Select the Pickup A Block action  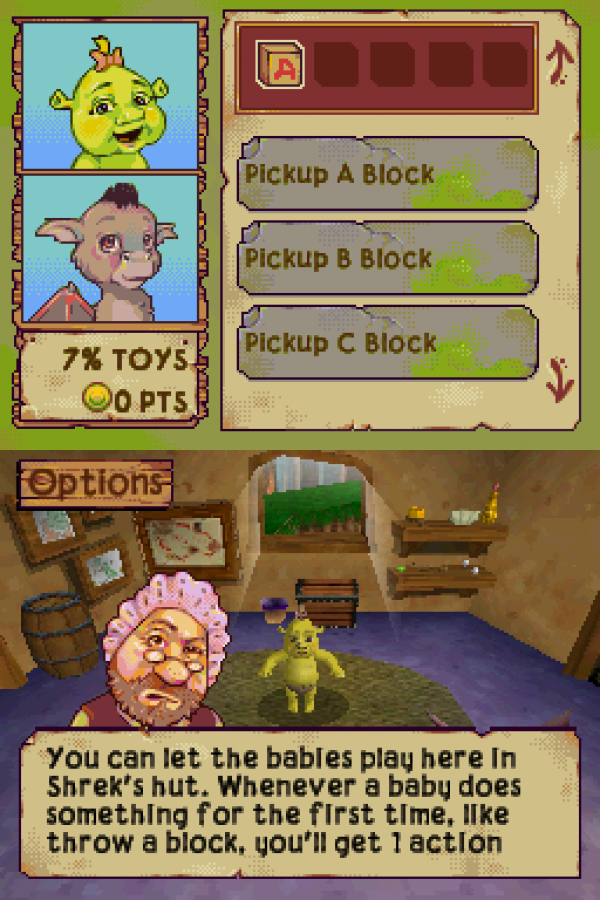tap(388, 173)
